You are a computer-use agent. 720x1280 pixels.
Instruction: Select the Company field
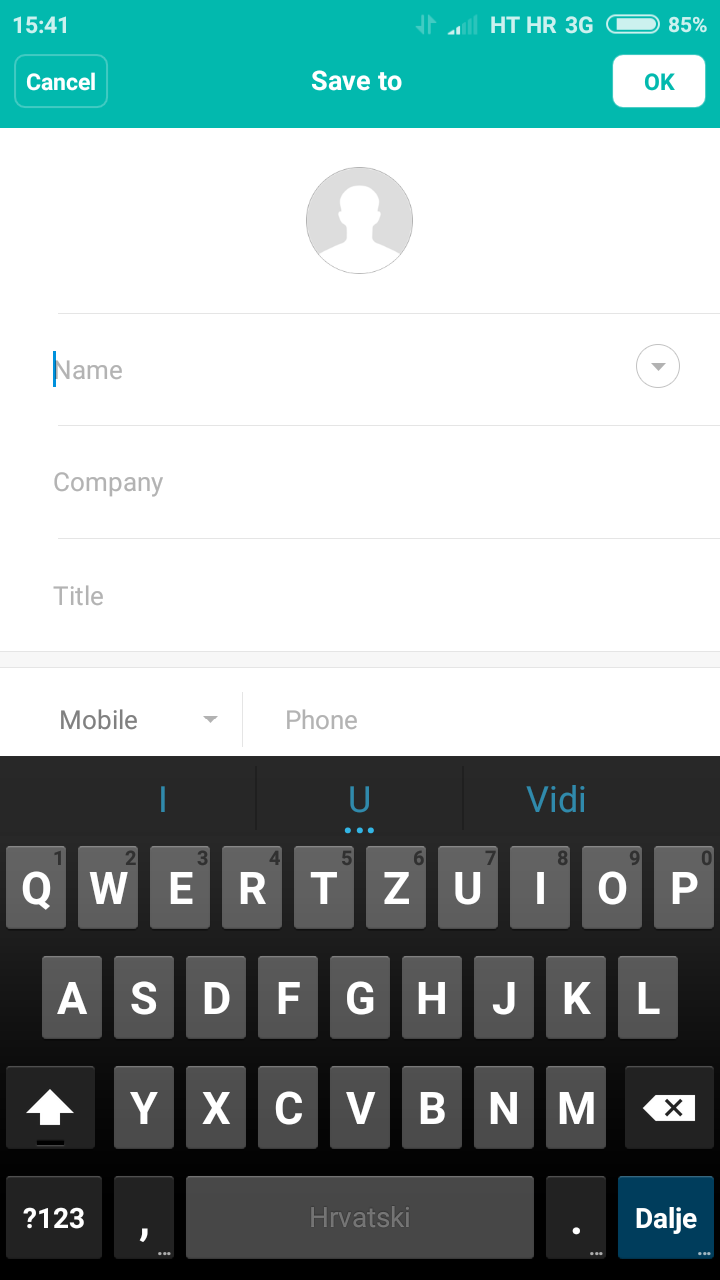pyautogui.click(x=385, y=482)
